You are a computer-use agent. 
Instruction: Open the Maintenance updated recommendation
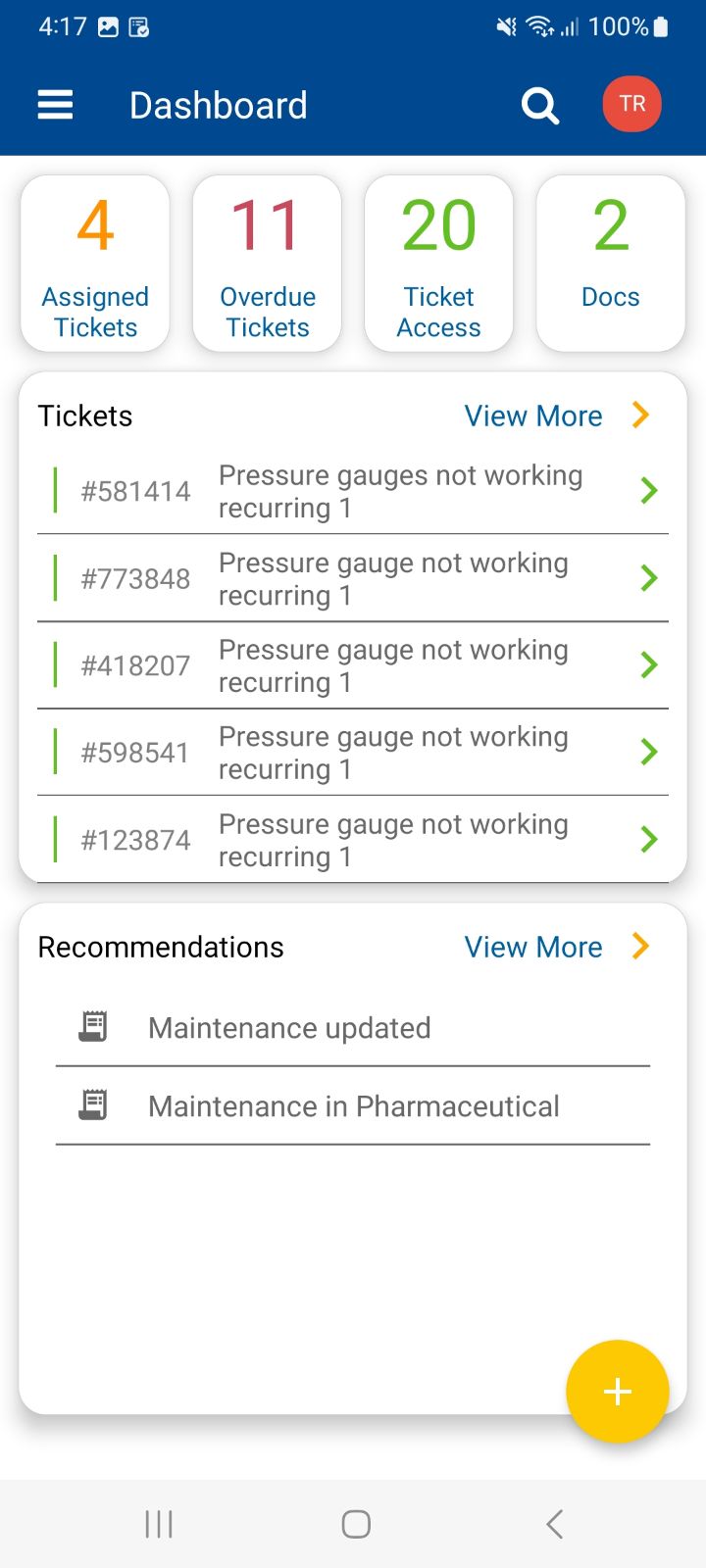point(353,1027)
